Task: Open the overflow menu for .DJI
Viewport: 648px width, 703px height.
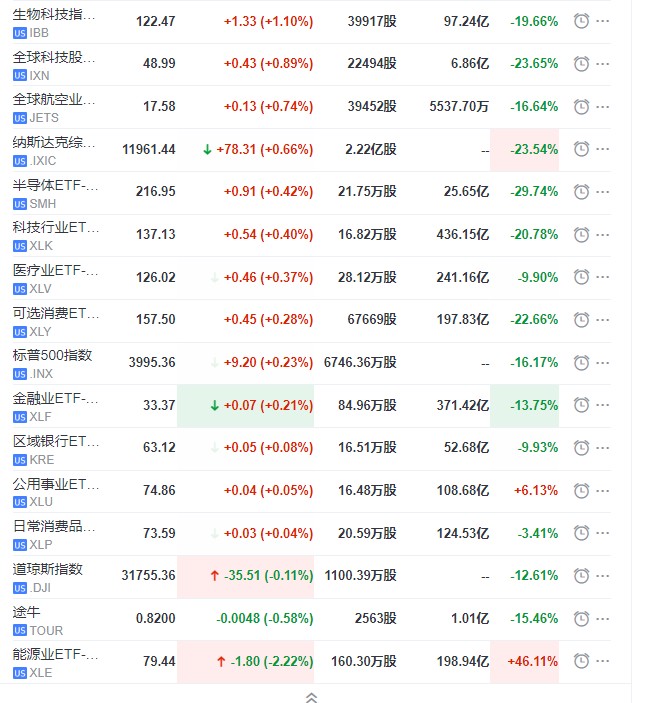Action: [602, 577]
